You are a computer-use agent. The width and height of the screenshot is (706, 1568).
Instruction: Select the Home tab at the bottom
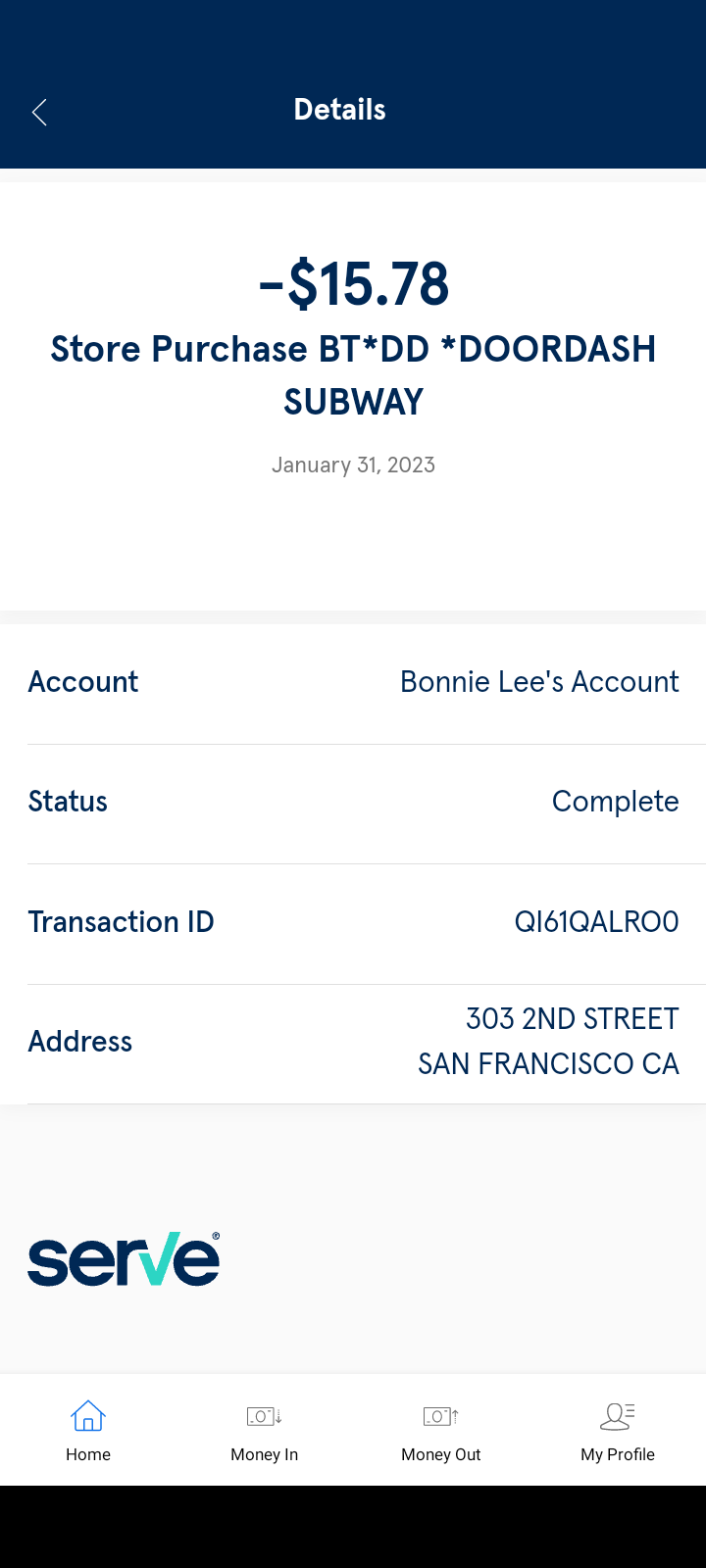click(88, 1431)
